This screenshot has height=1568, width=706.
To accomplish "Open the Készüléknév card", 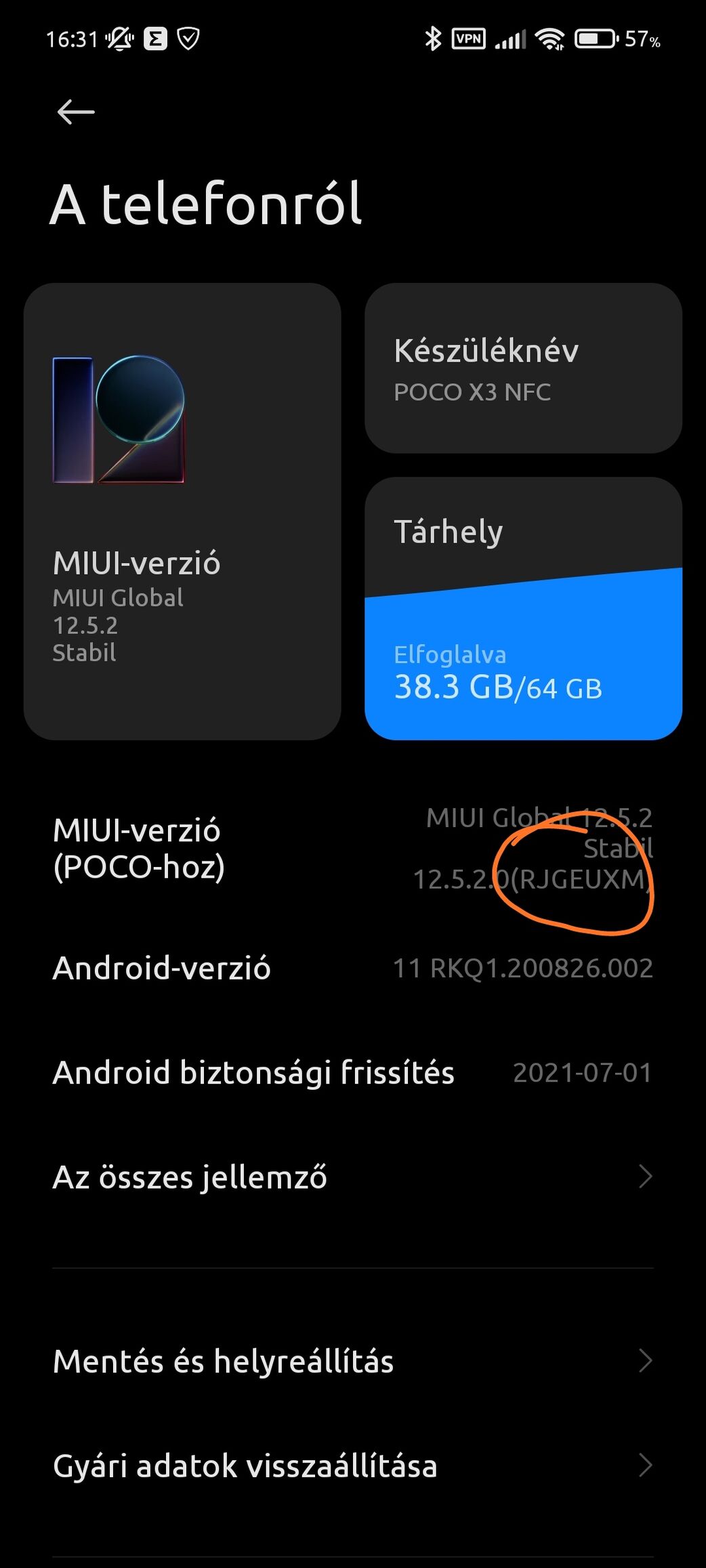I will click(522, 368).
